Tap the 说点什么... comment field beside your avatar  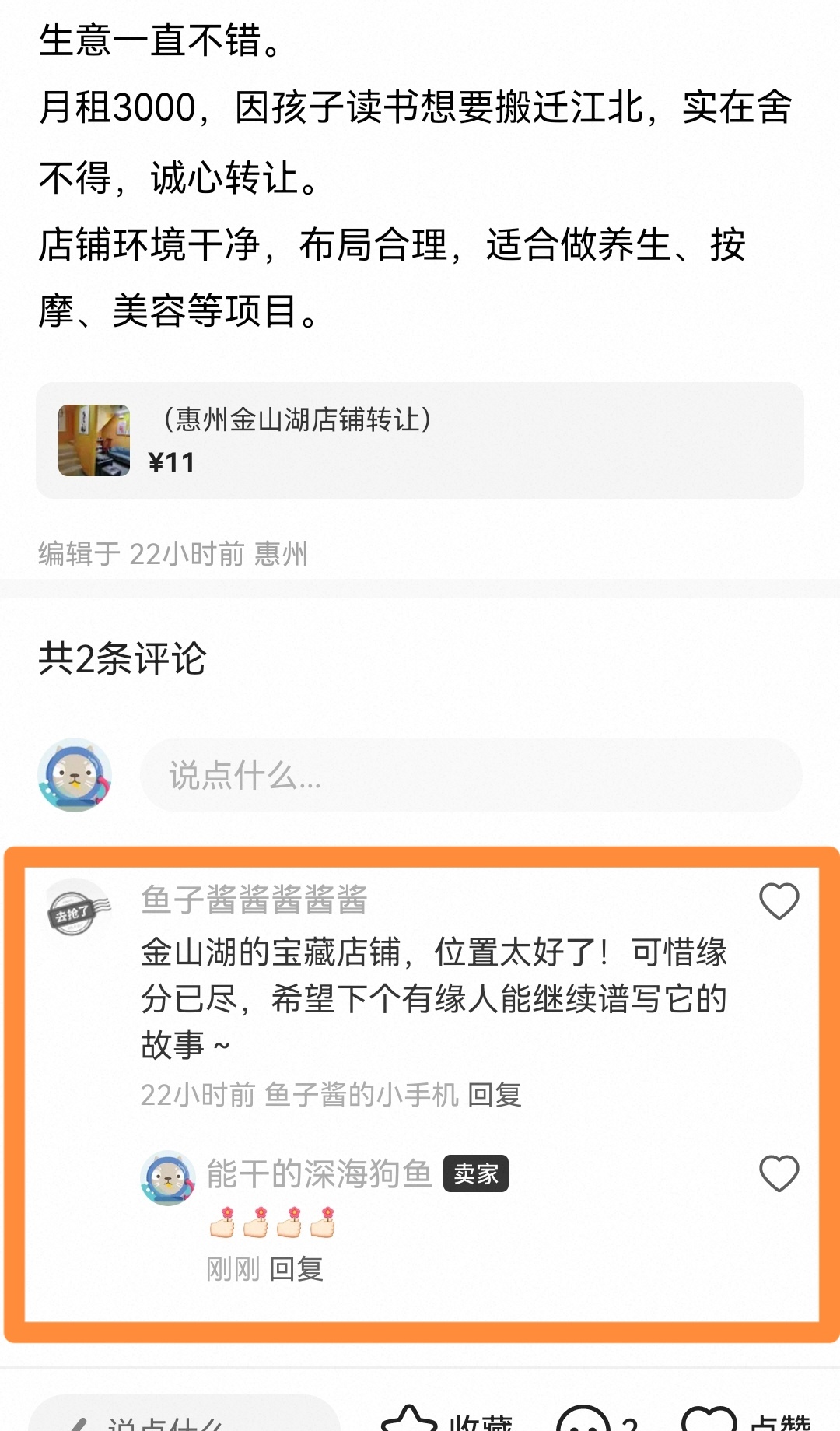pyautogui.click(x=471, y=776)
